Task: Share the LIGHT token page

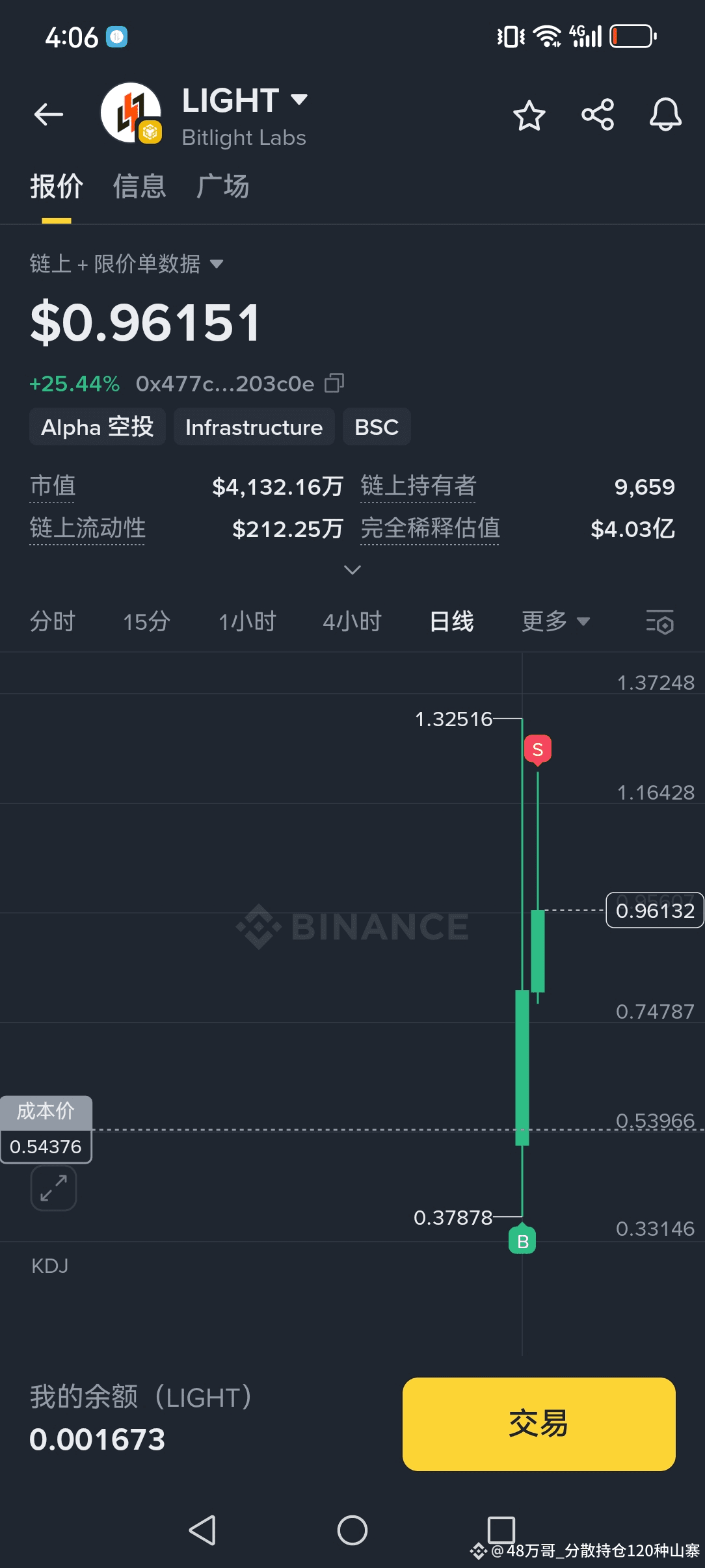Action: (598, 115)
